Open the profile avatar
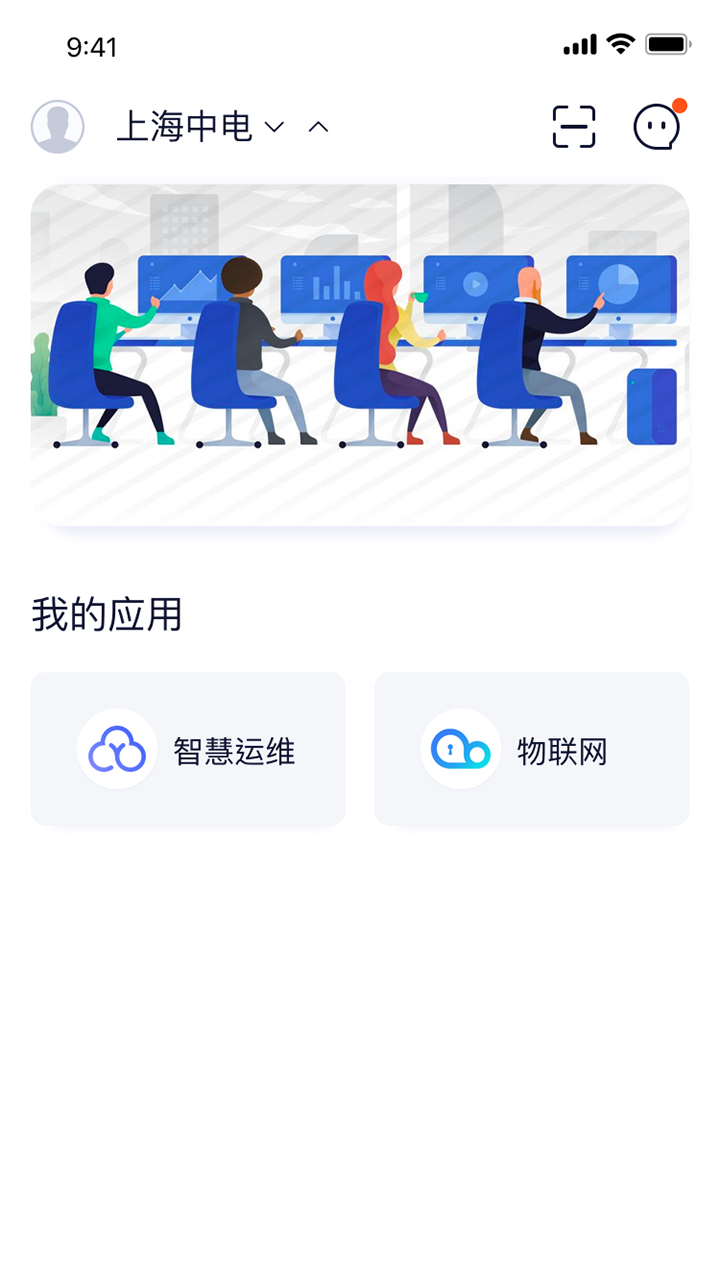This screenshot has height=1280, width=720. click(x=58, y=127)
